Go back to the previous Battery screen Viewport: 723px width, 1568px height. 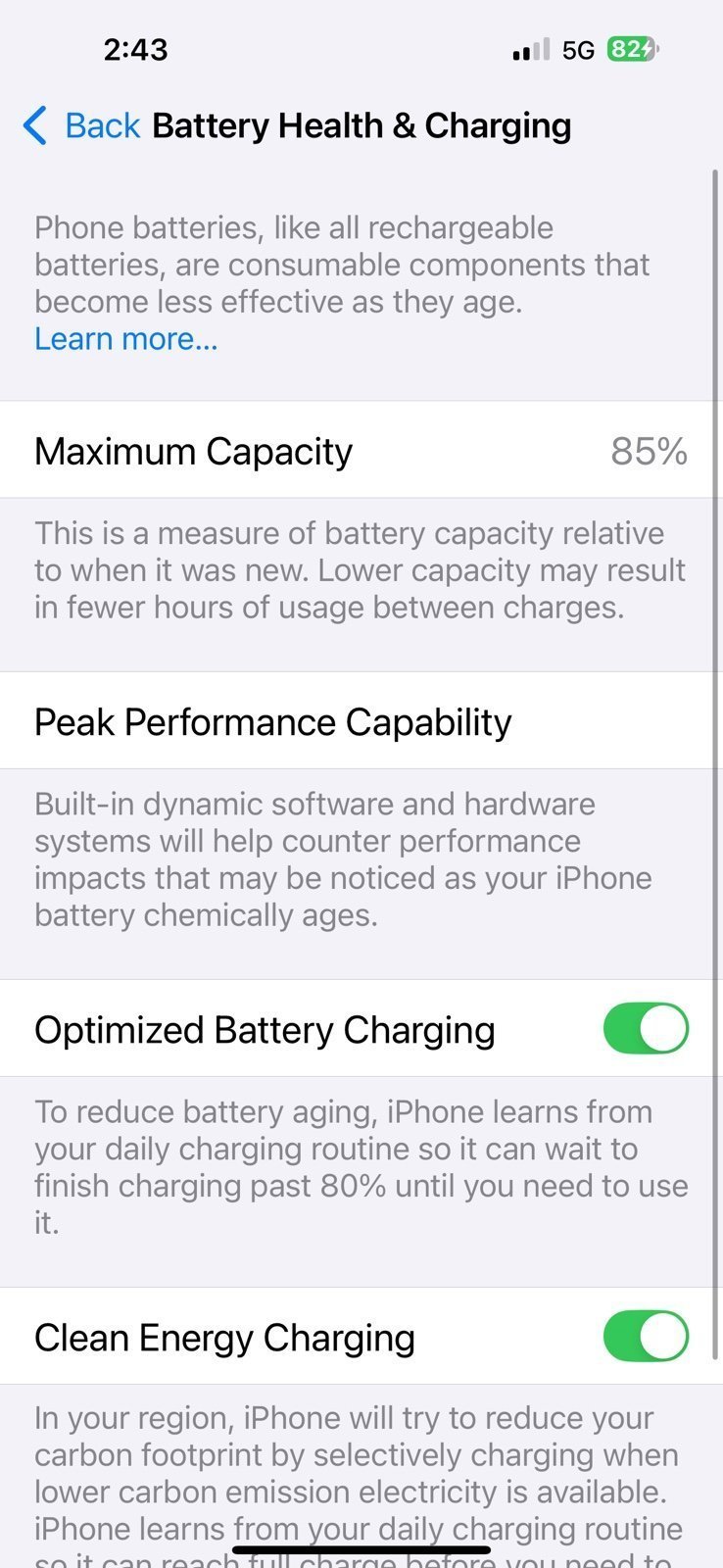pos(82,126)
